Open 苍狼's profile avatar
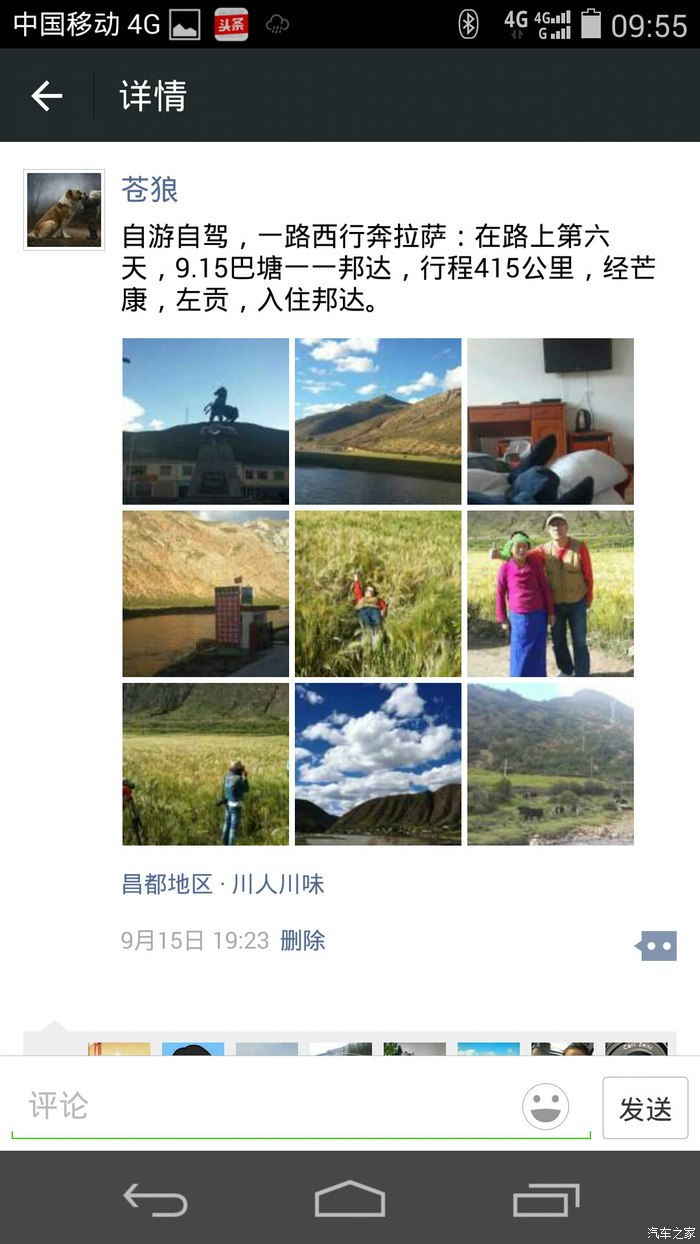The width and height of the screenshot is (700, 1244). (64, 209)
